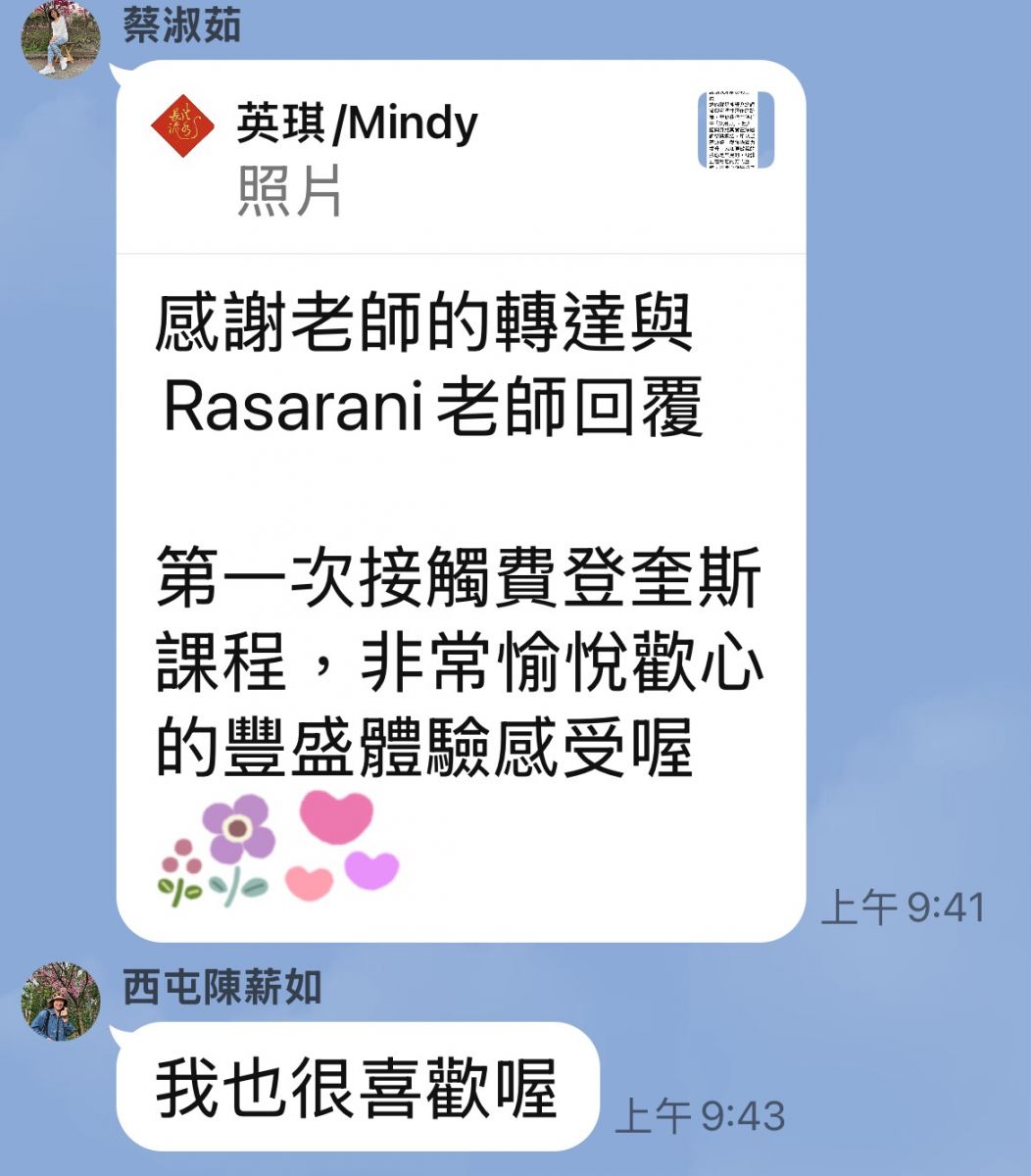The width and height of the screenshot is (1031, 1176).
Task: Jump to the quoted 英琪/Mindy photo message
Action: coord(461,157)
